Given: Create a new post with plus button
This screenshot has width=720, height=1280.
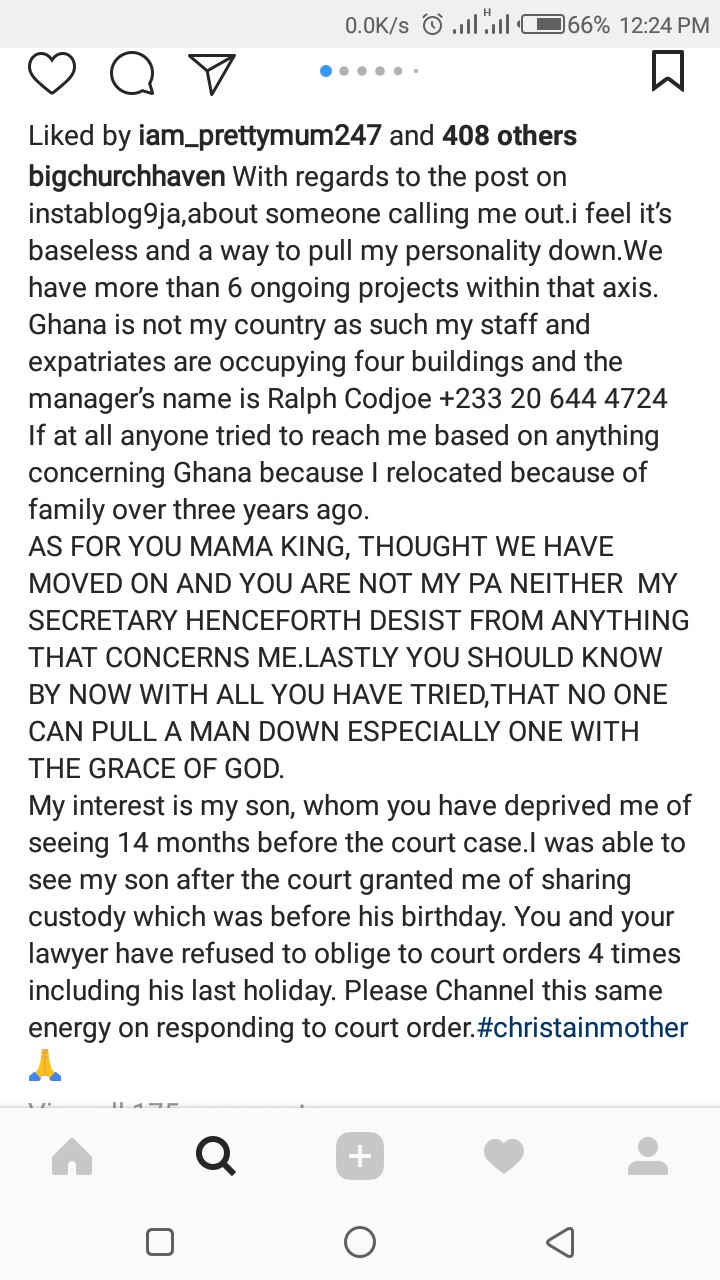Looking at the screenshot, I should [359, 1158].
